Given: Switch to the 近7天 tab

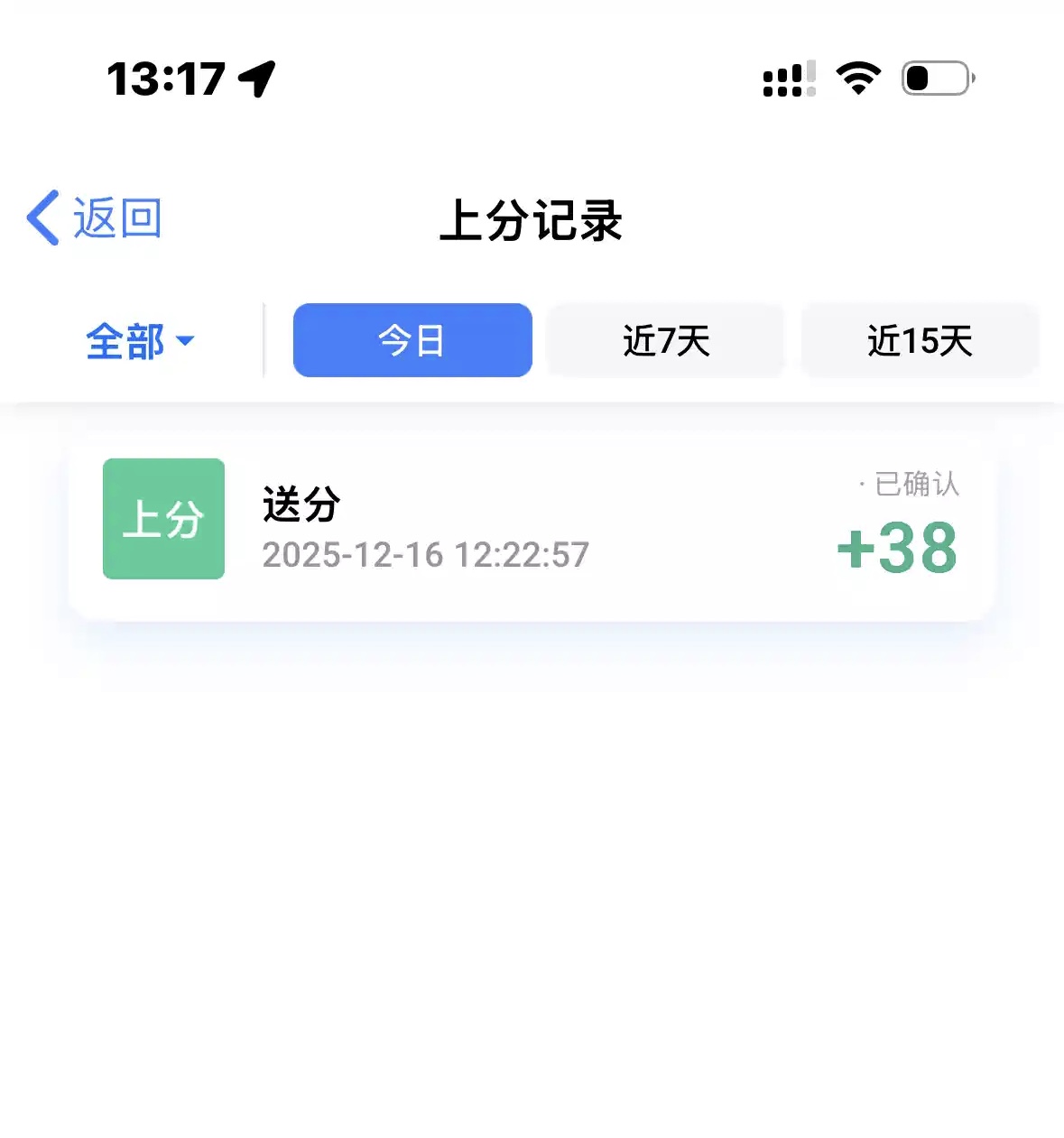Looking at the screenshot, I should click(x=666, y=341).
